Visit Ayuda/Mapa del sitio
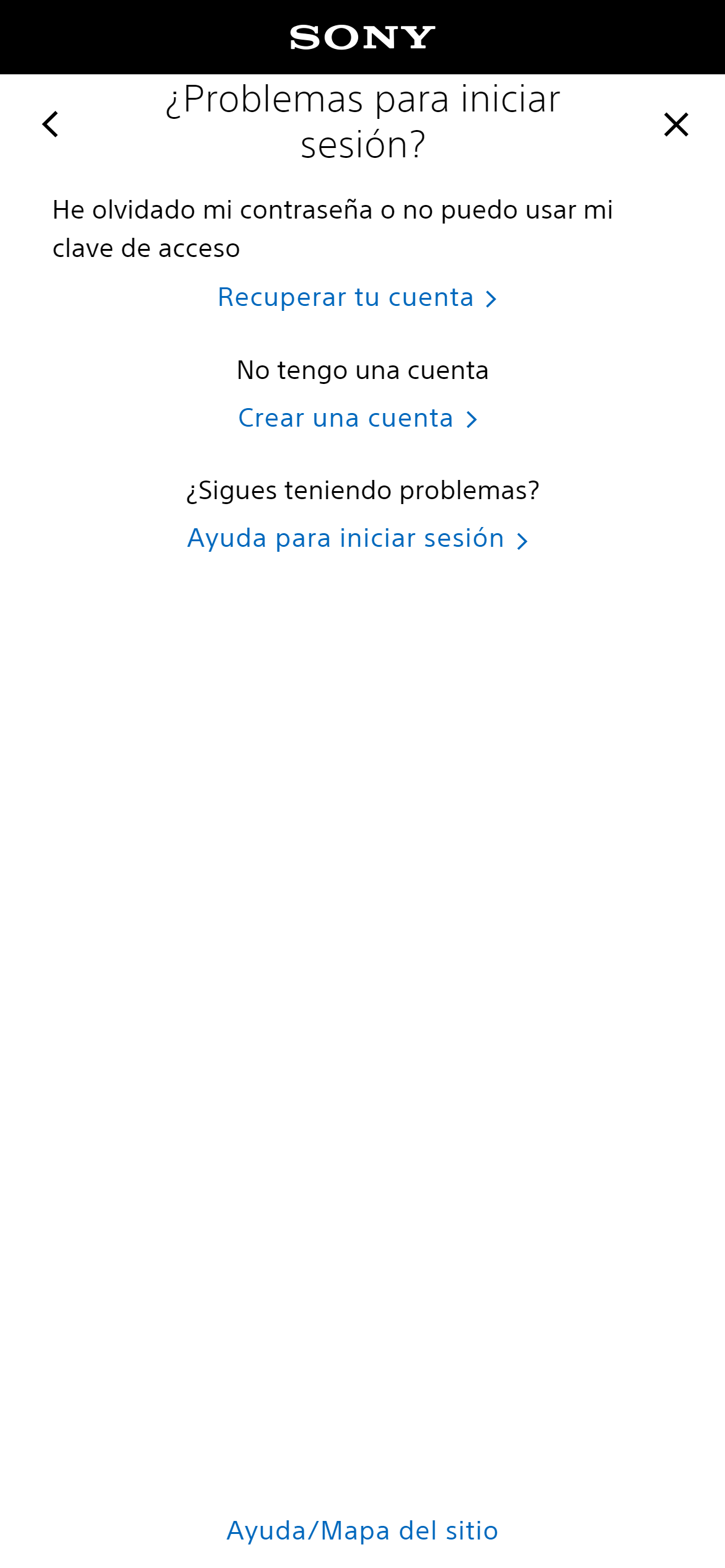 362,1530
